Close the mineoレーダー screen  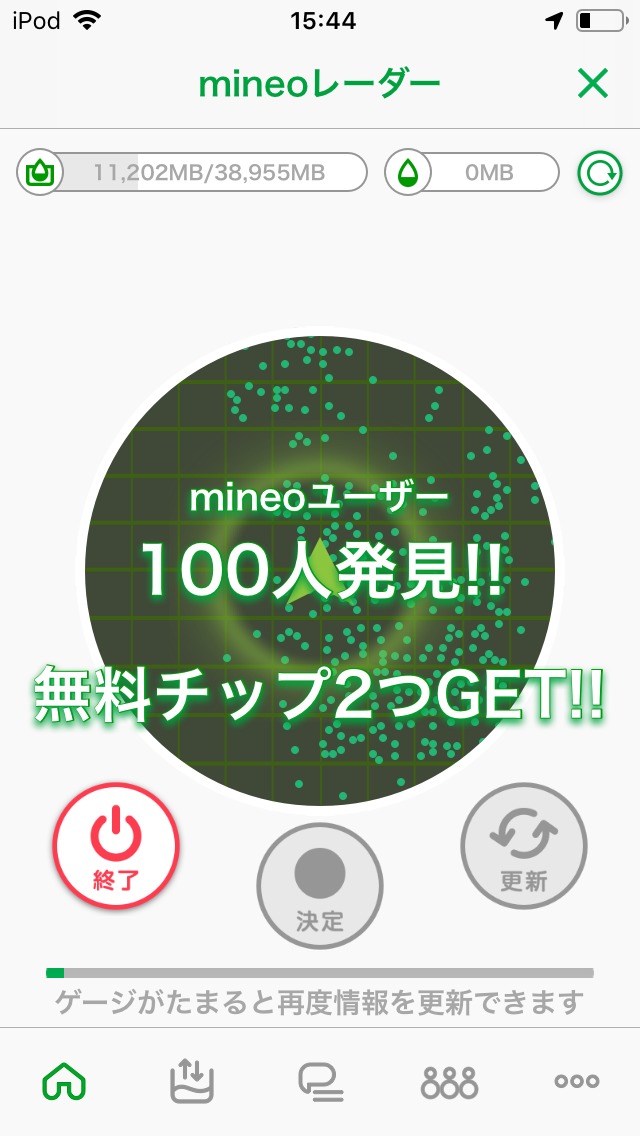pos(593,85)
